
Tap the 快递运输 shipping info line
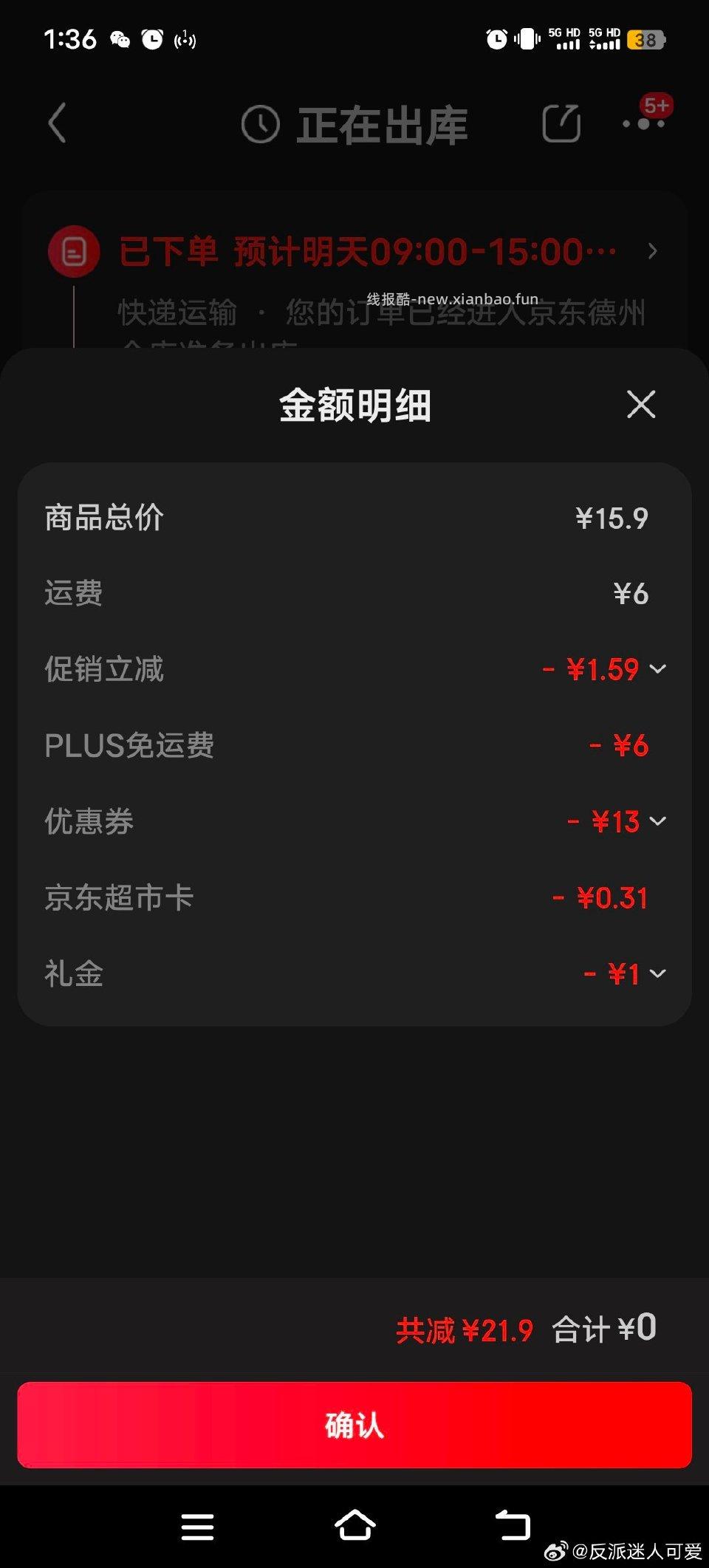176,314
